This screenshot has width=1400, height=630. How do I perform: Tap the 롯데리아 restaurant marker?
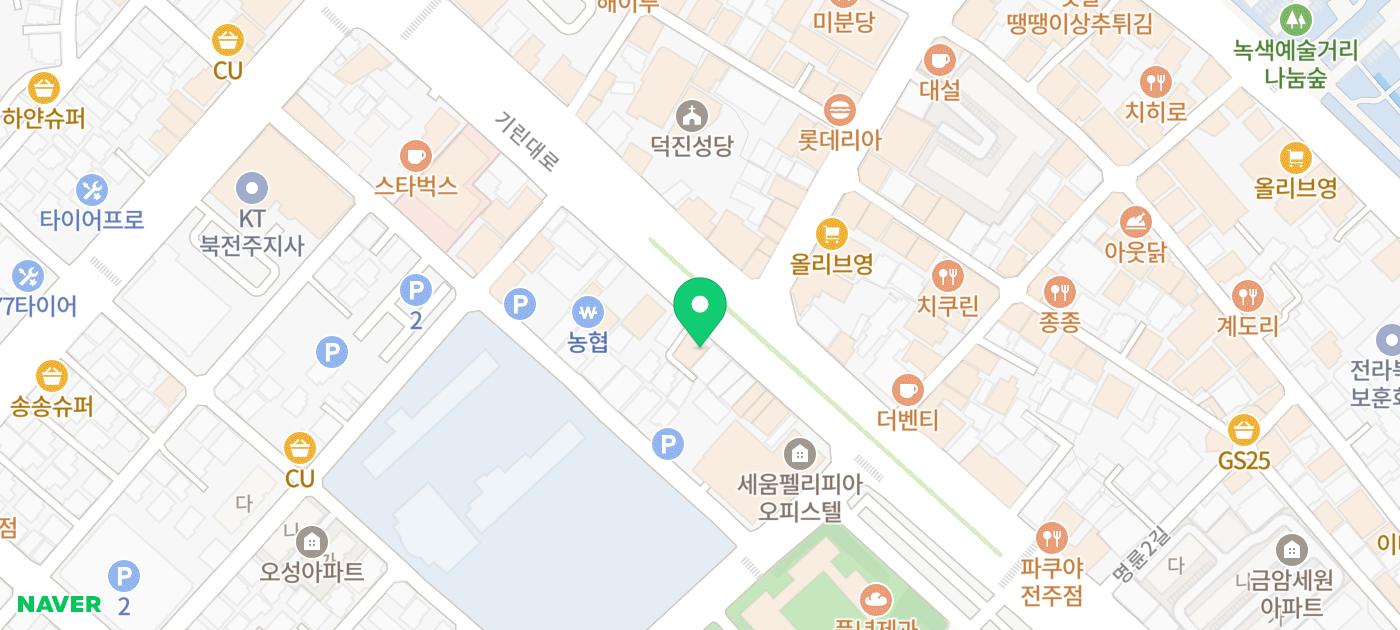click(x=839, y=109)
